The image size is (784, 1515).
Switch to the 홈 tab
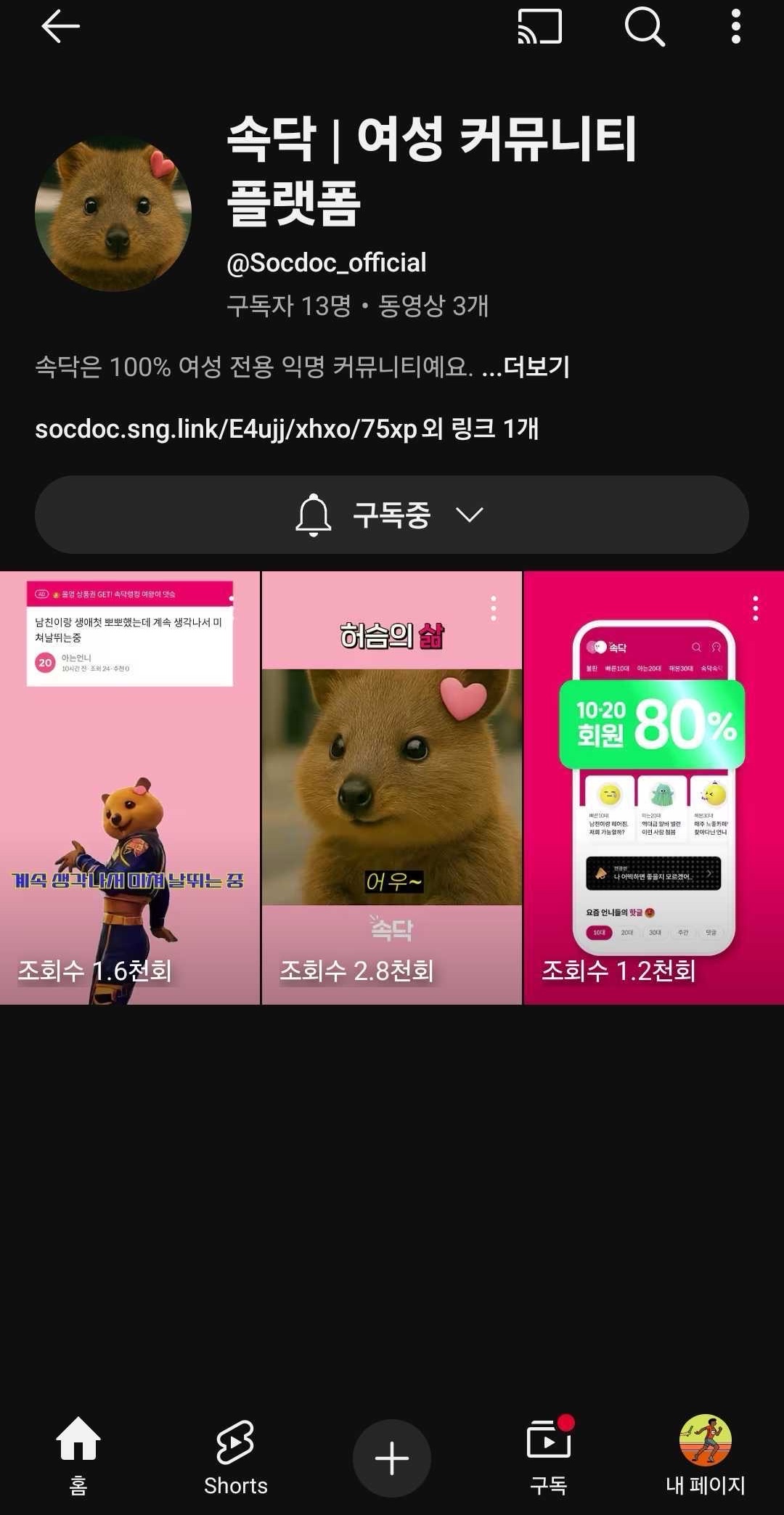(x=78, y=1456)
